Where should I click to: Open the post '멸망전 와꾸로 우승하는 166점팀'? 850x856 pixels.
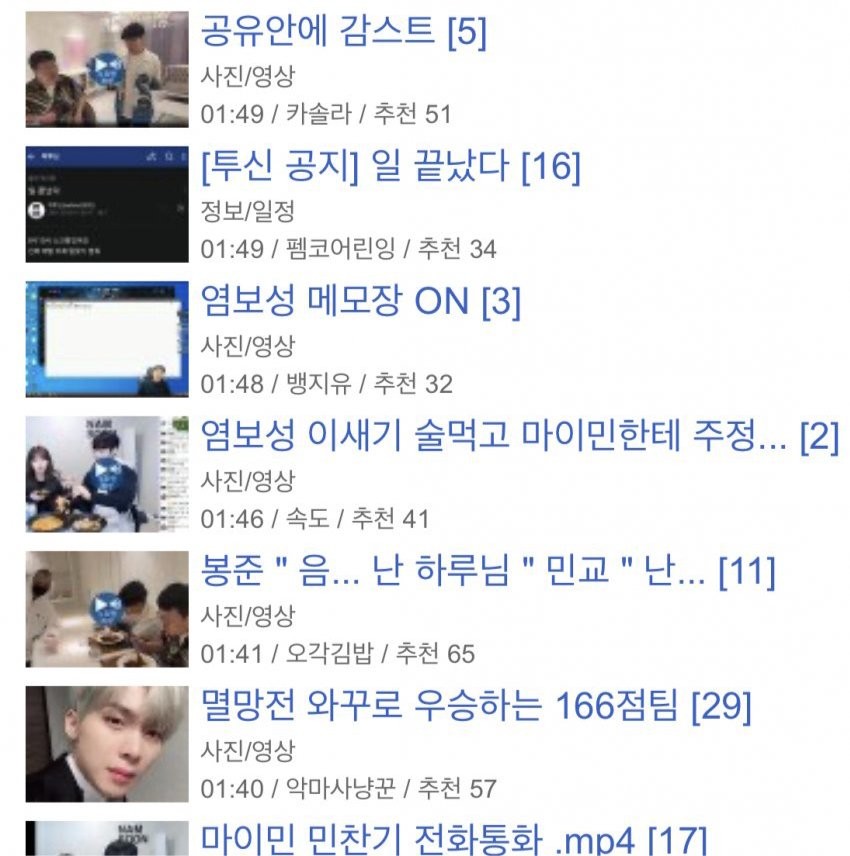point(475,707)
